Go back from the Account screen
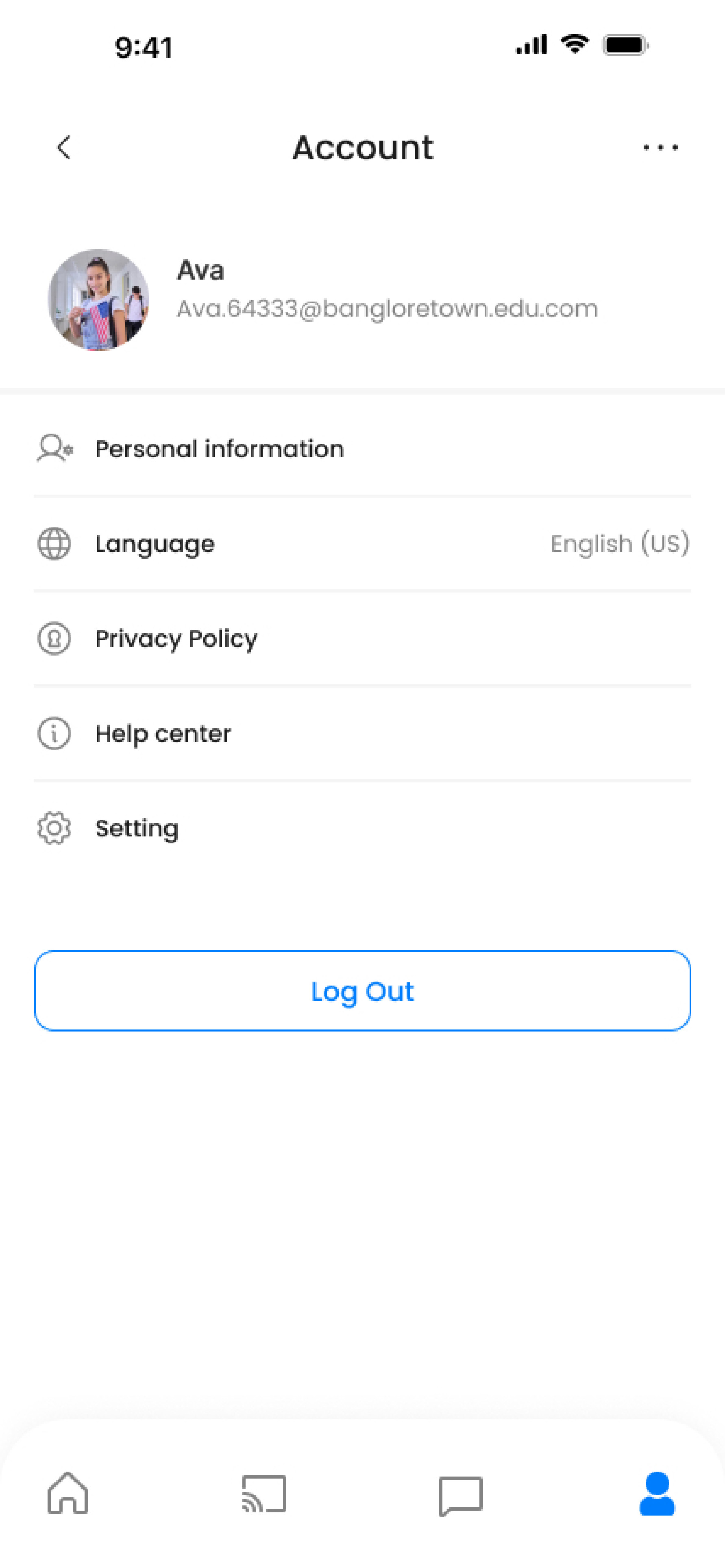 coord(64,147)
